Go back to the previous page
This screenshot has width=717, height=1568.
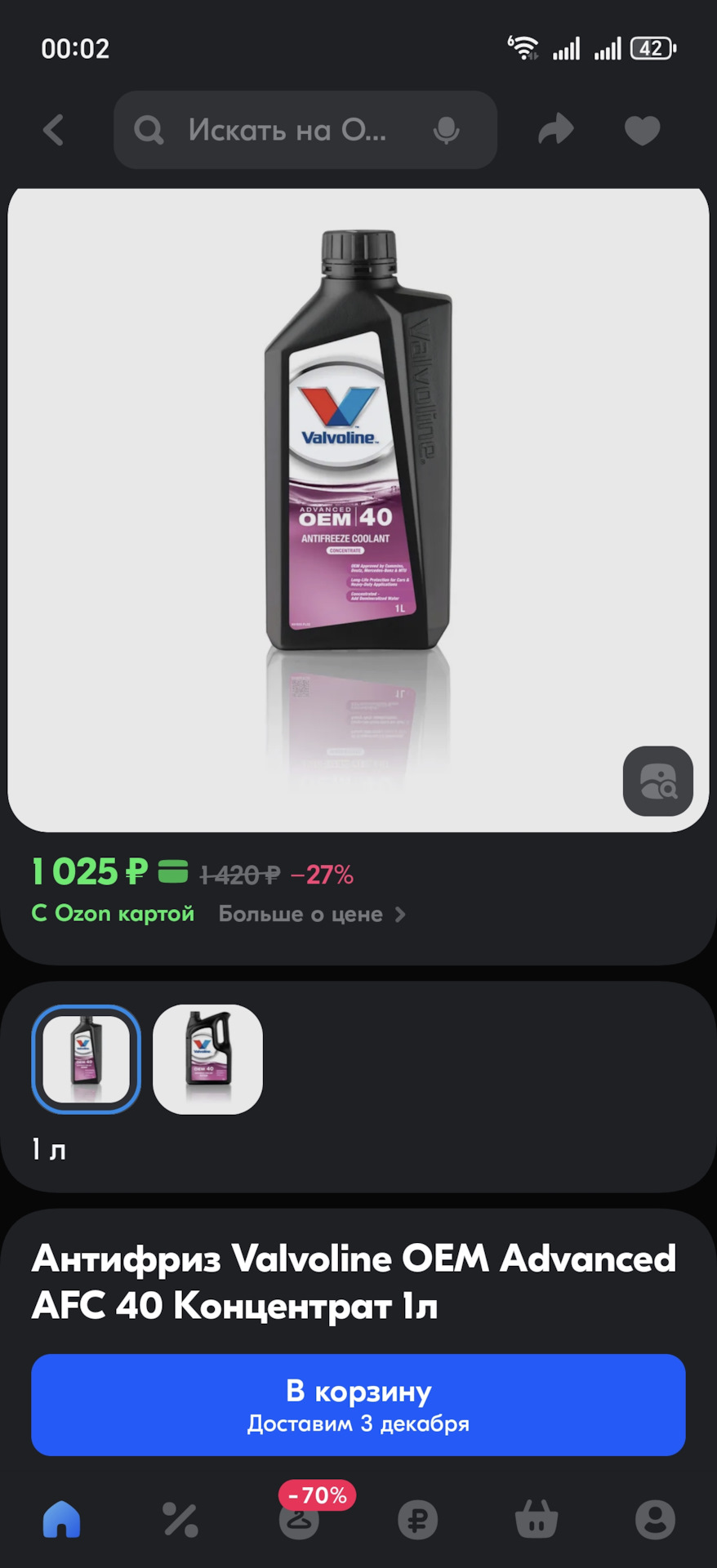point(54,130)
